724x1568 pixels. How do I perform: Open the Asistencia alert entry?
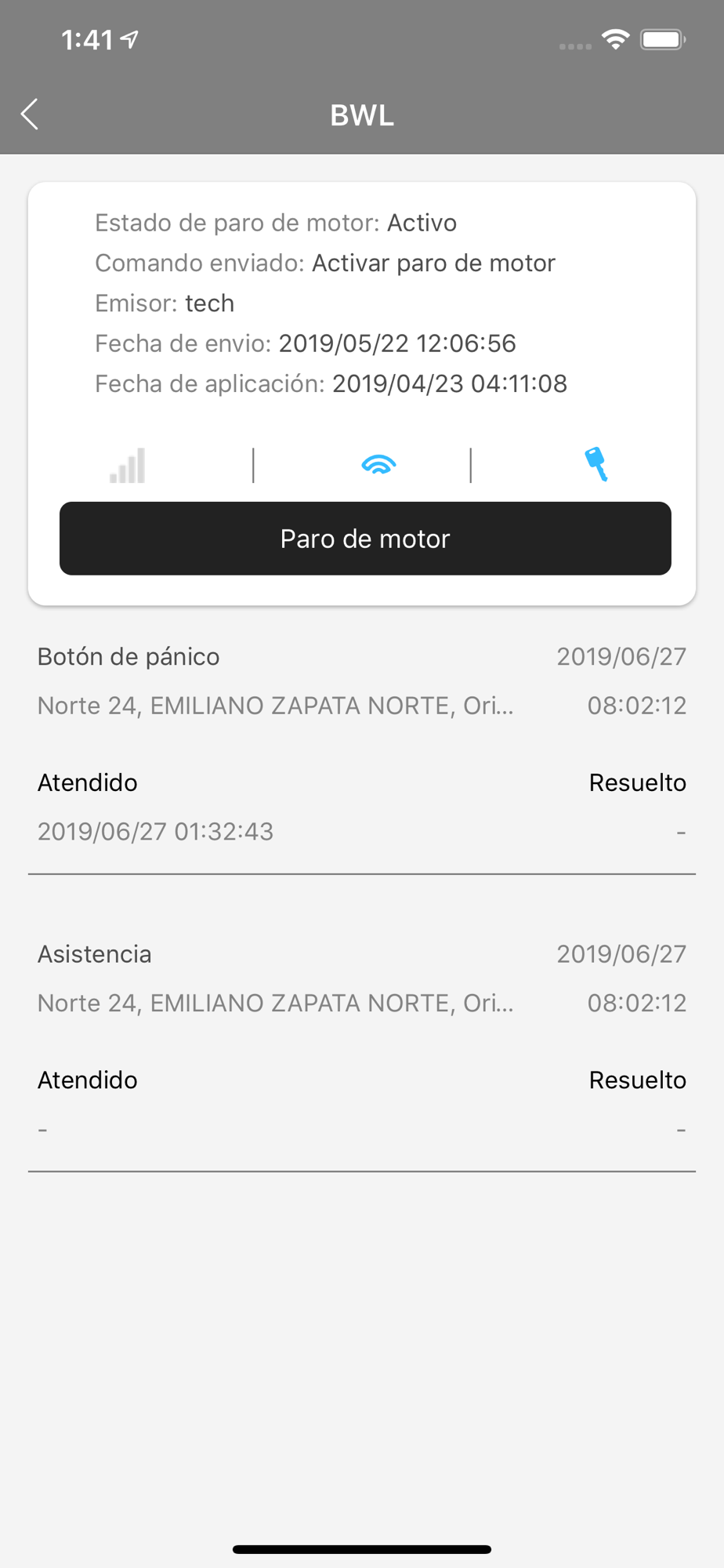point(362,1042)
